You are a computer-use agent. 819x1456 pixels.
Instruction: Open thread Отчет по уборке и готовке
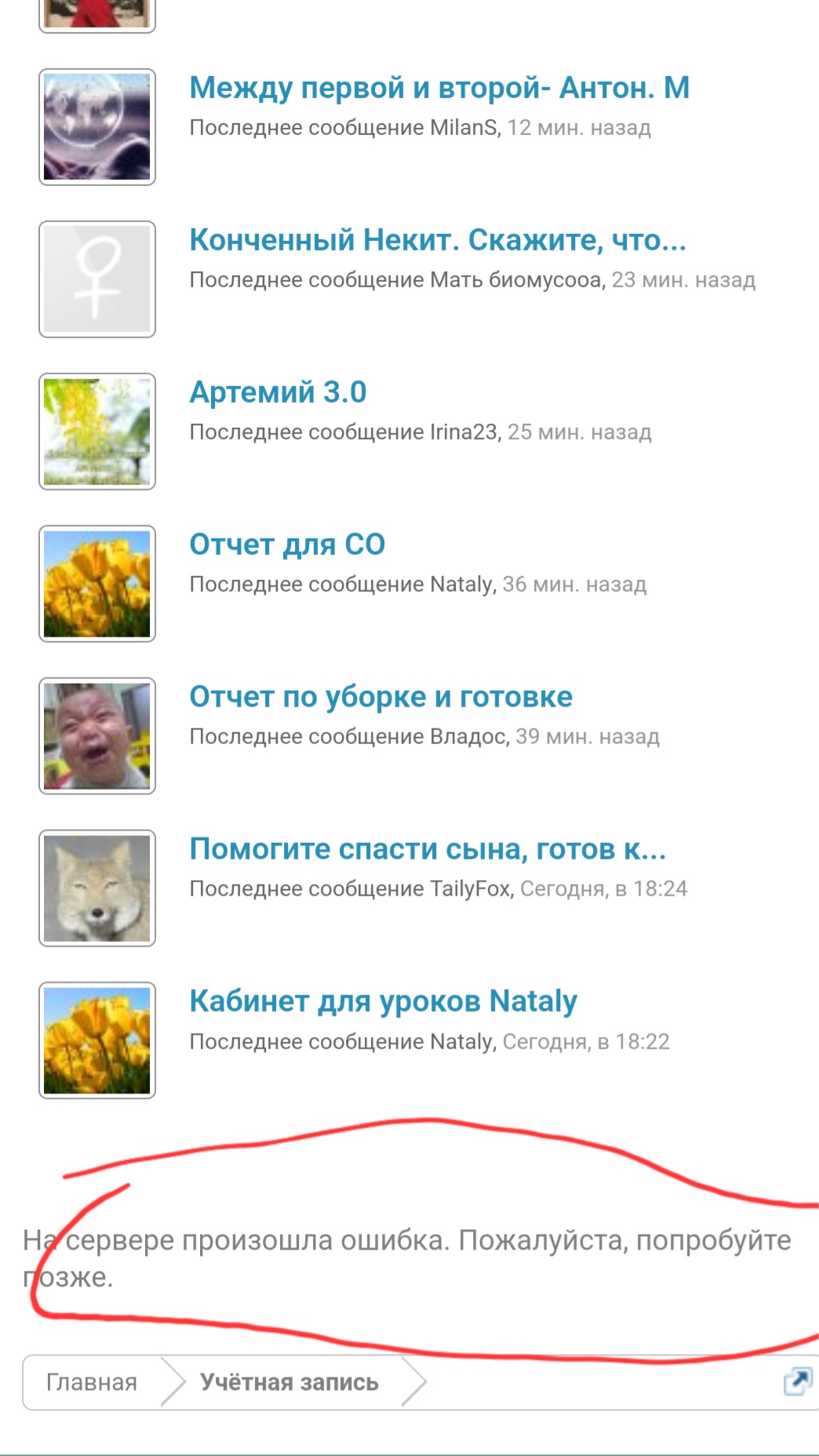[380, 697]
